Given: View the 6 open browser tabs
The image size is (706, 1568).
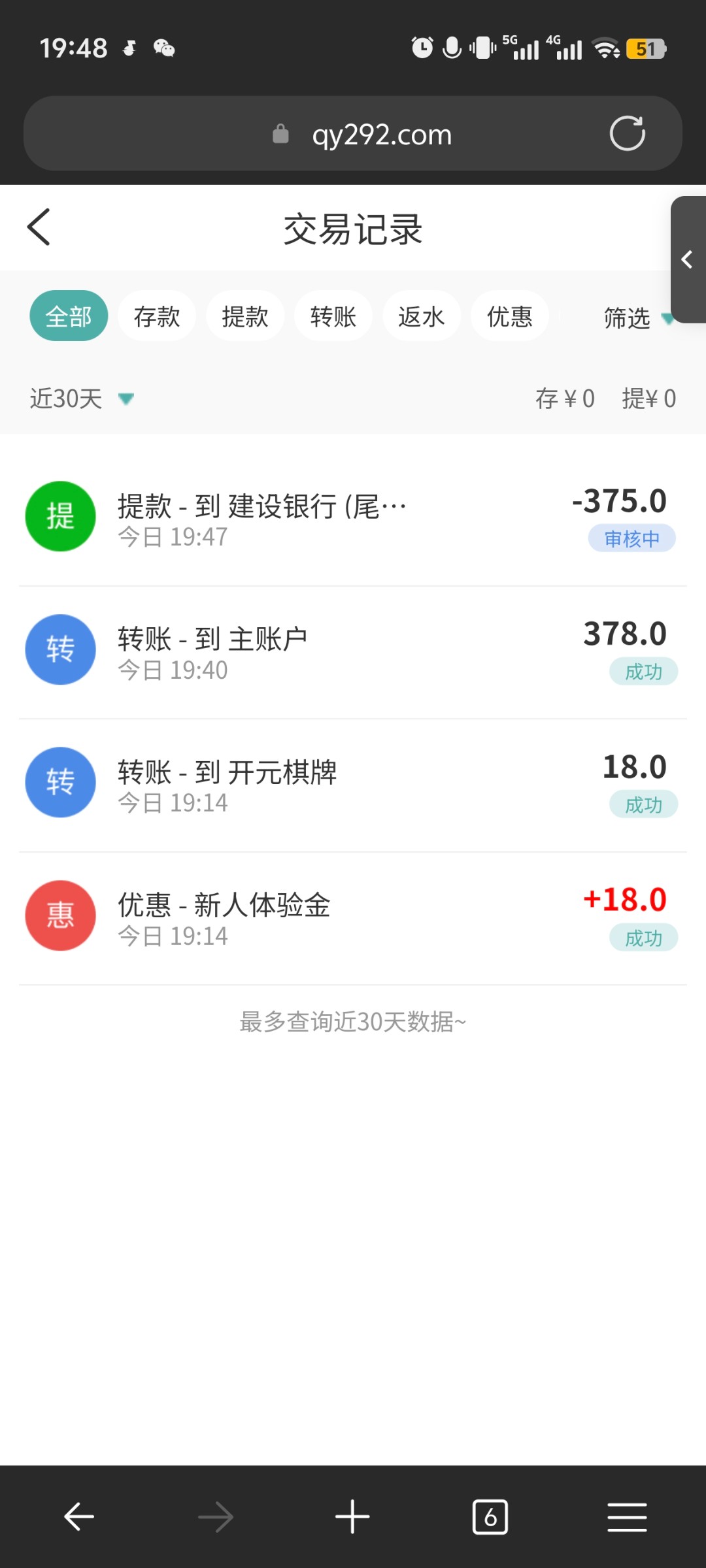Looking at the screenshot, I should click(x=490, y=1516).
